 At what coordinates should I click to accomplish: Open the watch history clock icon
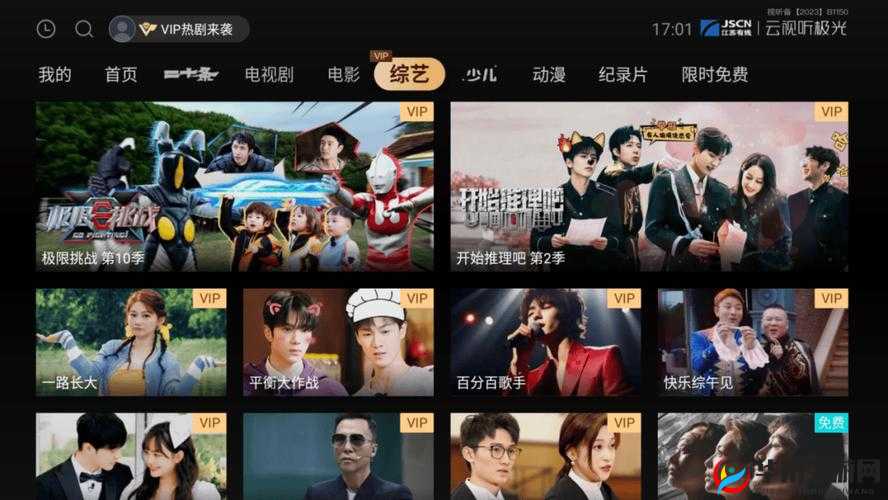tap(46, 29)
